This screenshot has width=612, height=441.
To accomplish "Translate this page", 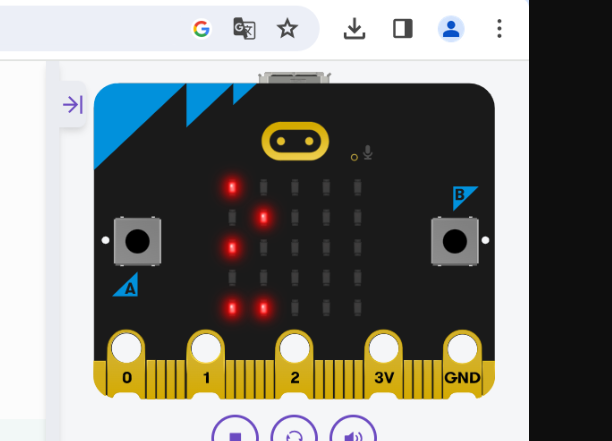I will pos(244,28).
